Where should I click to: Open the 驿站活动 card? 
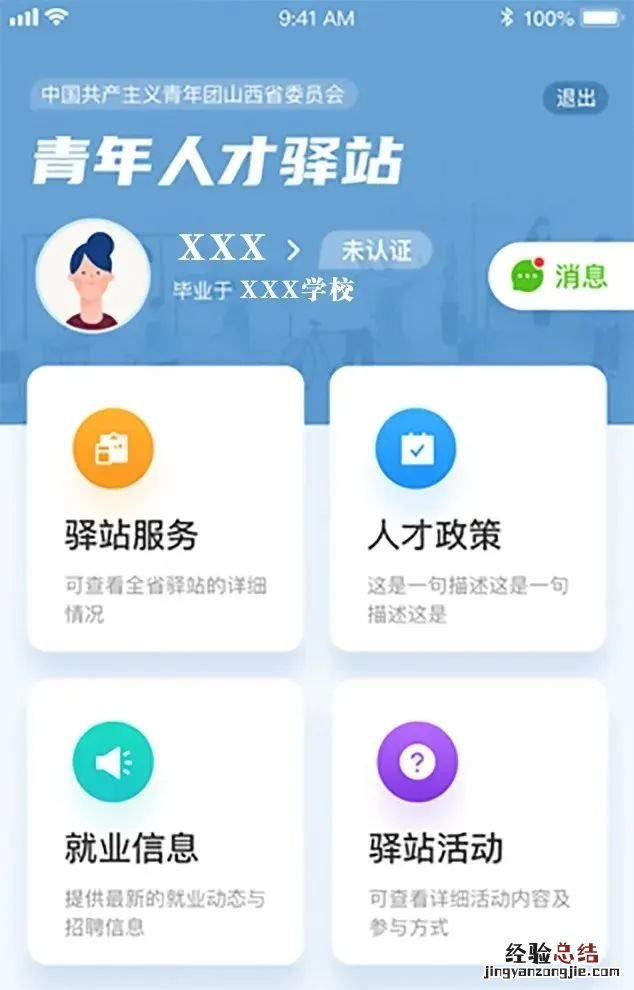click(468, 822)
